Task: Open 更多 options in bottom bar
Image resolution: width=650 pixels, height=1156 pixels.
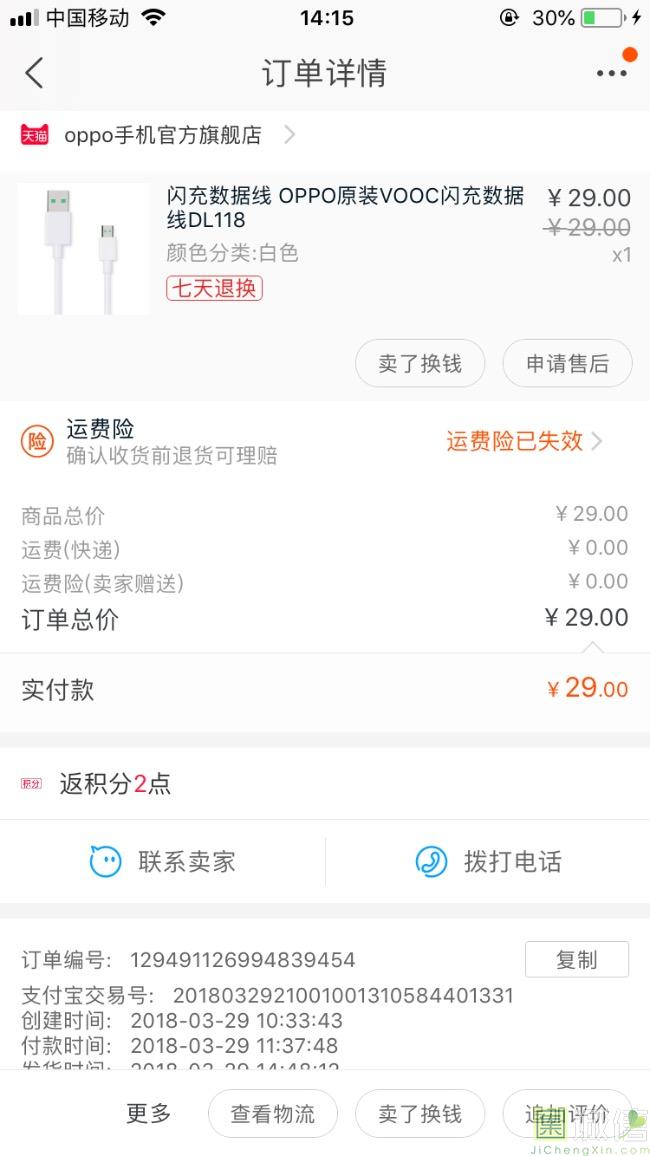Action: 149,1113
